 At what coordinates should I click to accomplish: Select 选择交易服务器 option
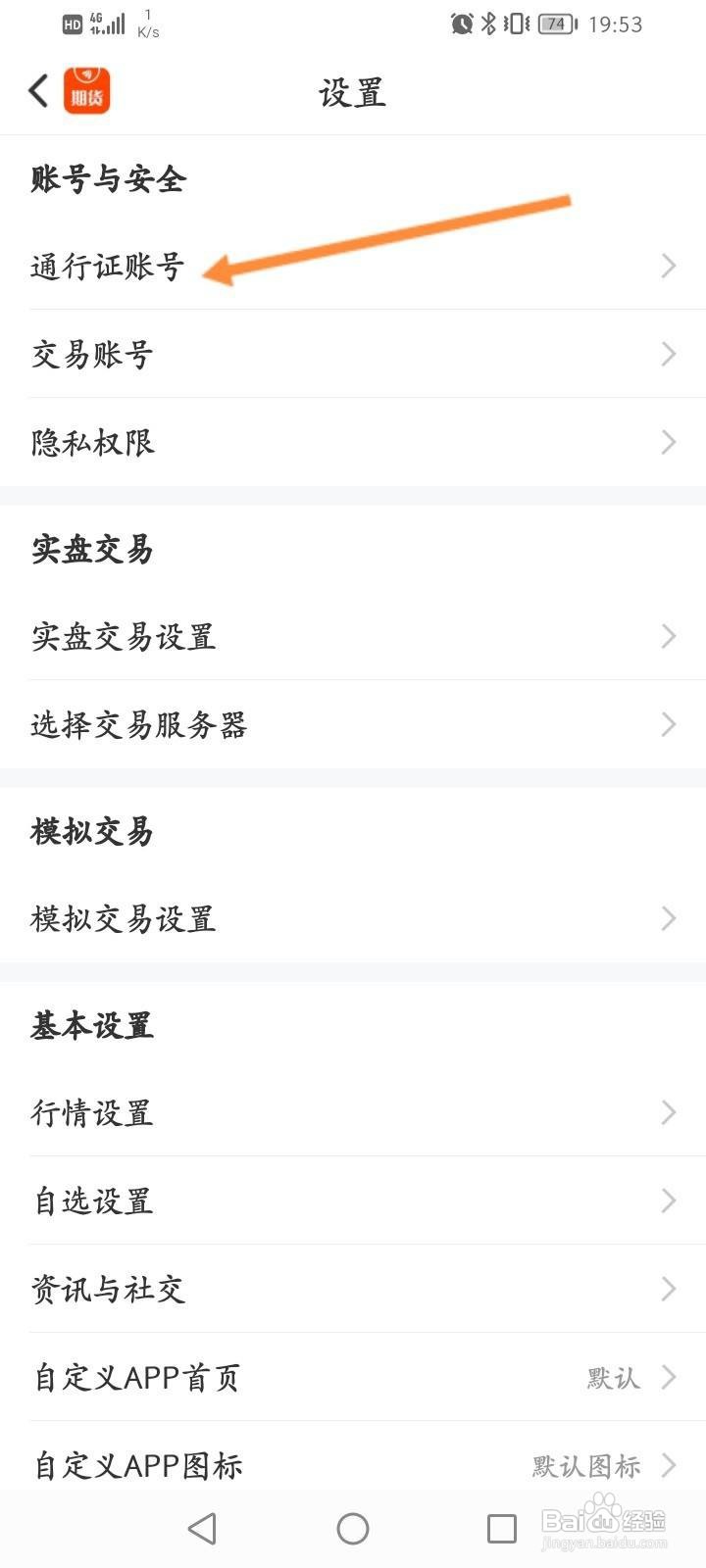click(353, 724)
